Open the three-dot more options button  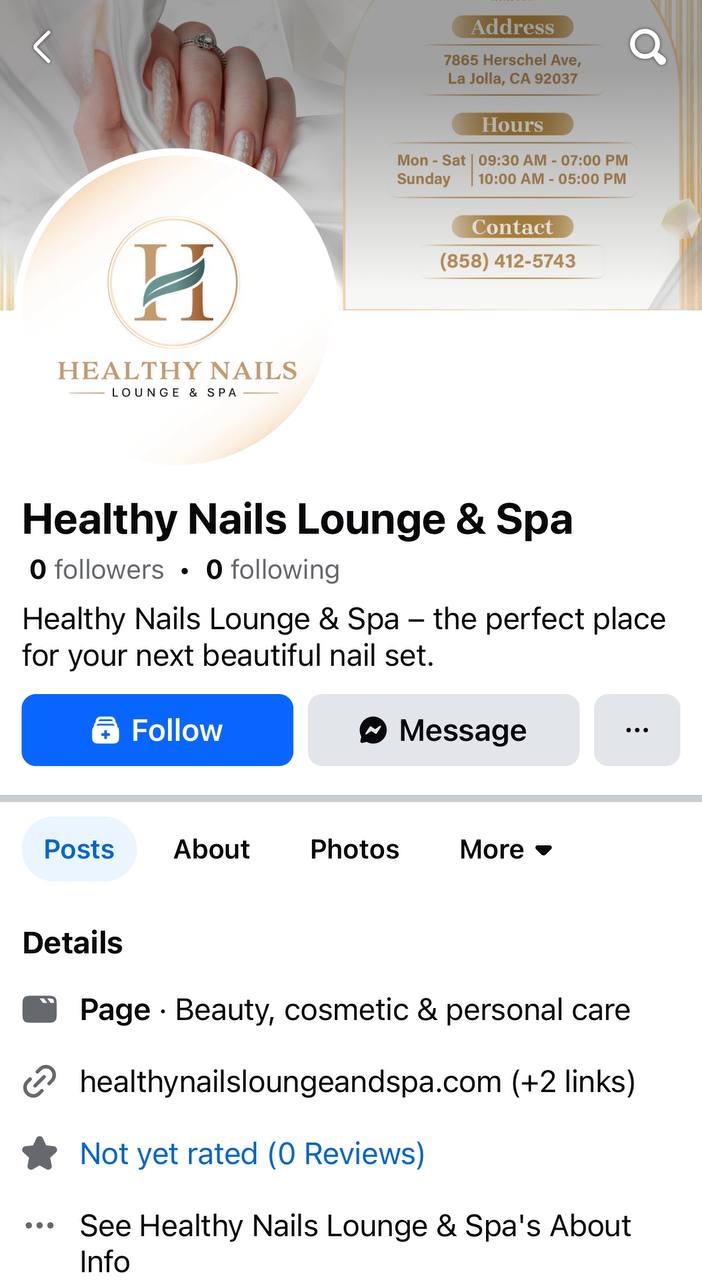637,730
